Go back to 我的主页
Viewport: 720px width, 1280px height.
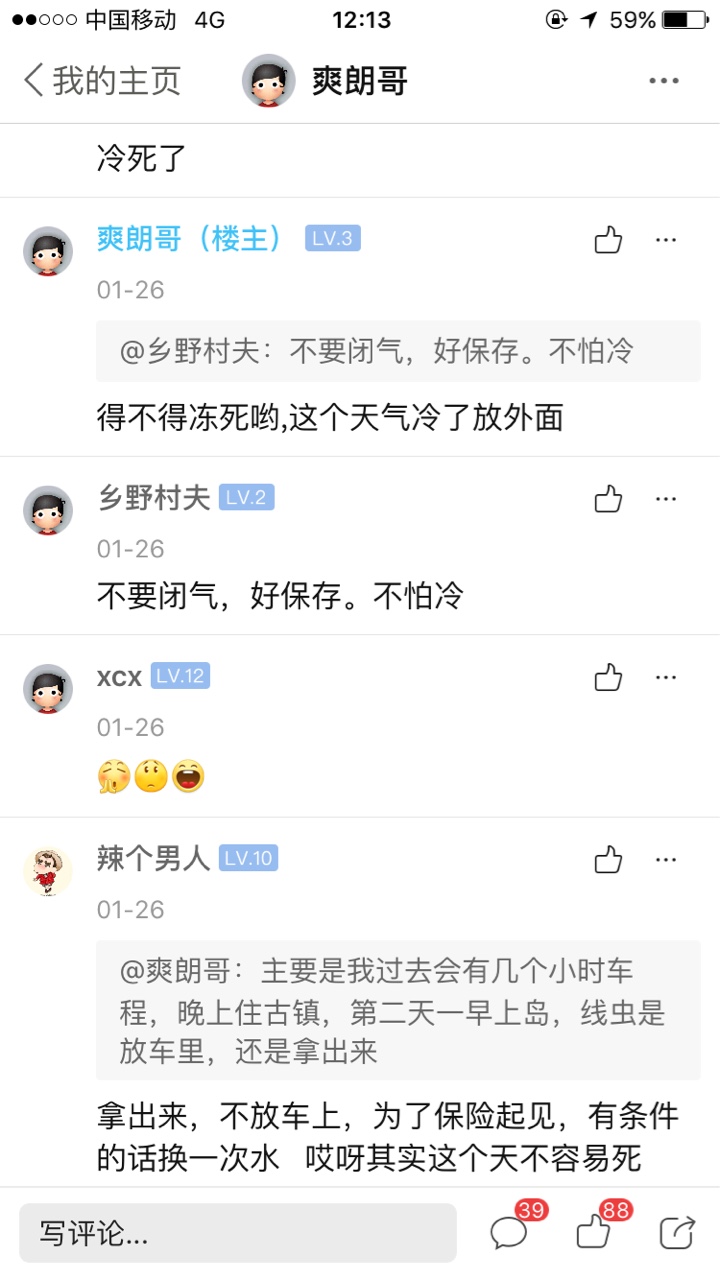[100, 81]
